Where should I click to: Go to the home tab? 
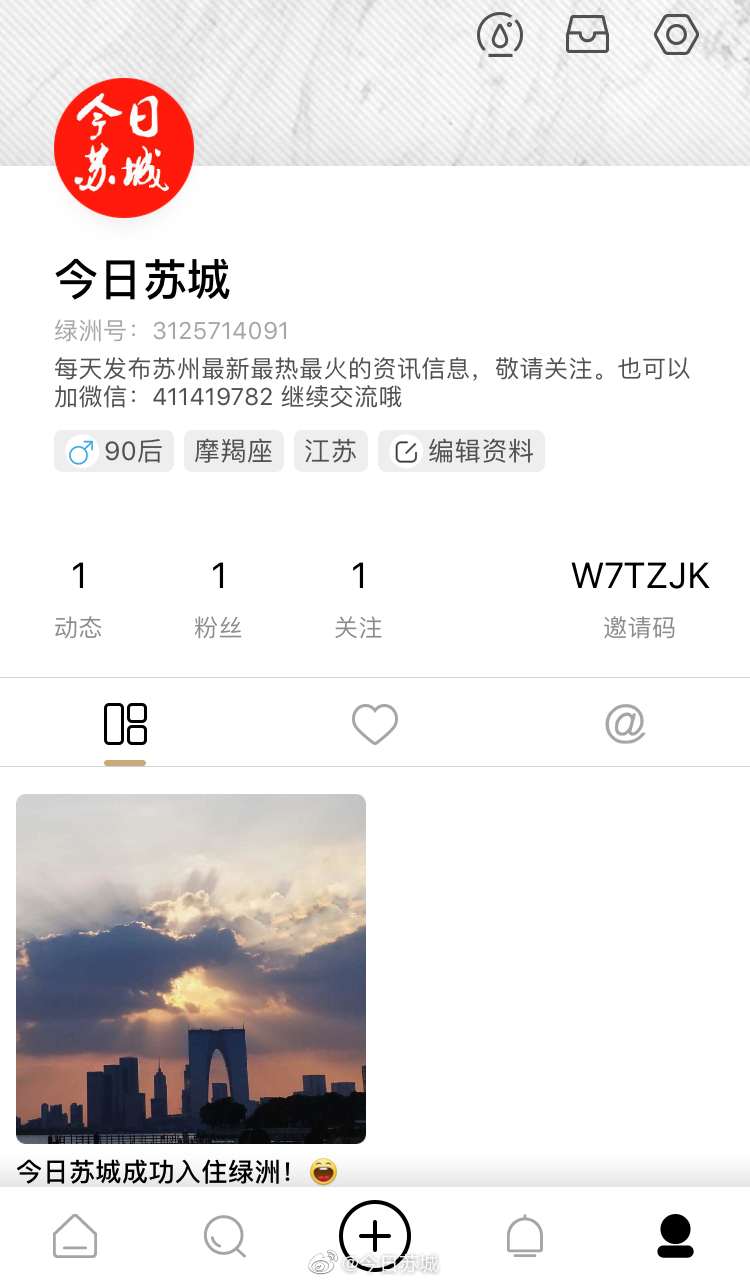[75, 1237]
